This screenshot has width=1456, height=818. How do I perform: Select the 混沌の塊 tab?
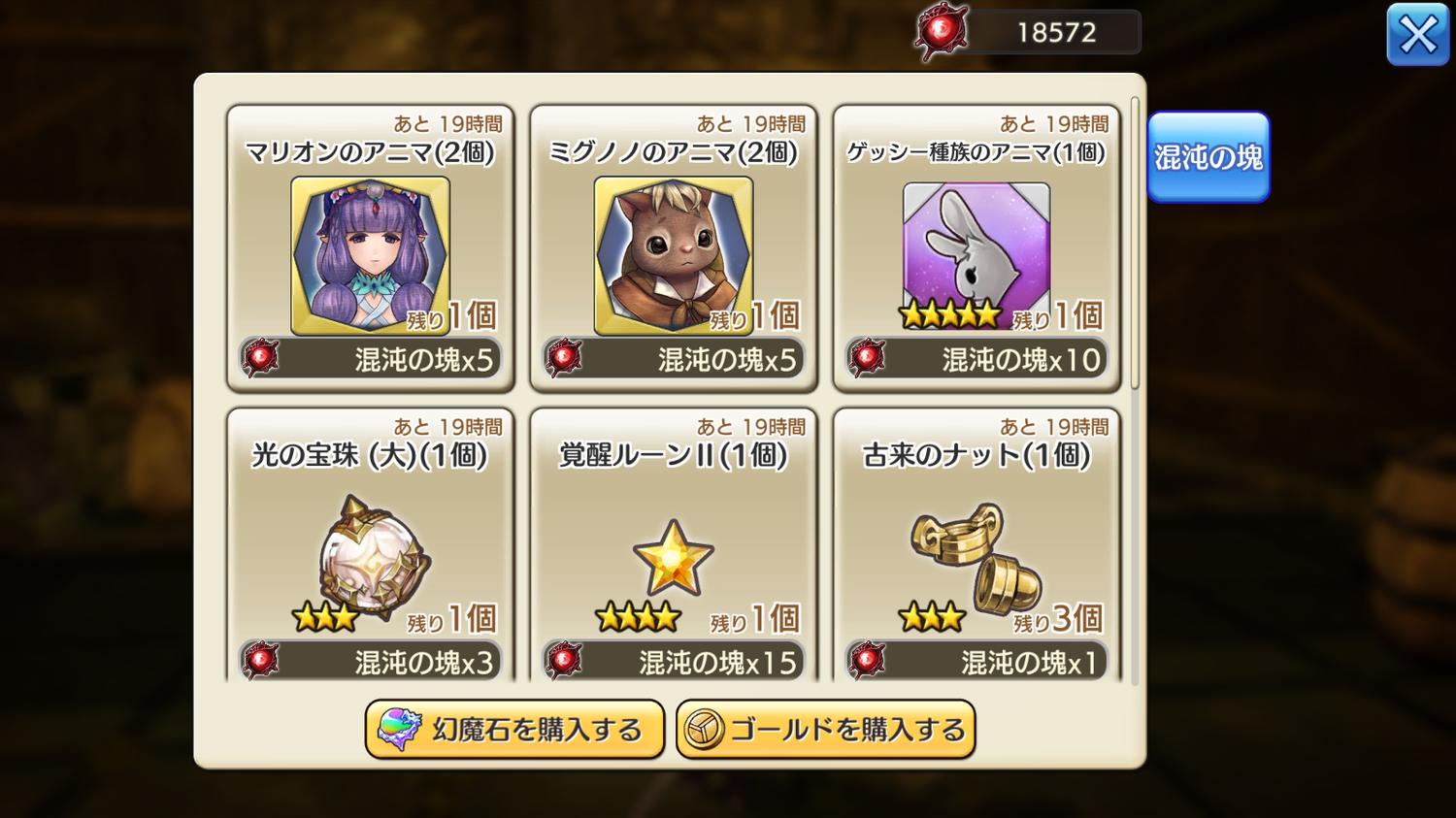coord(1208,157)
